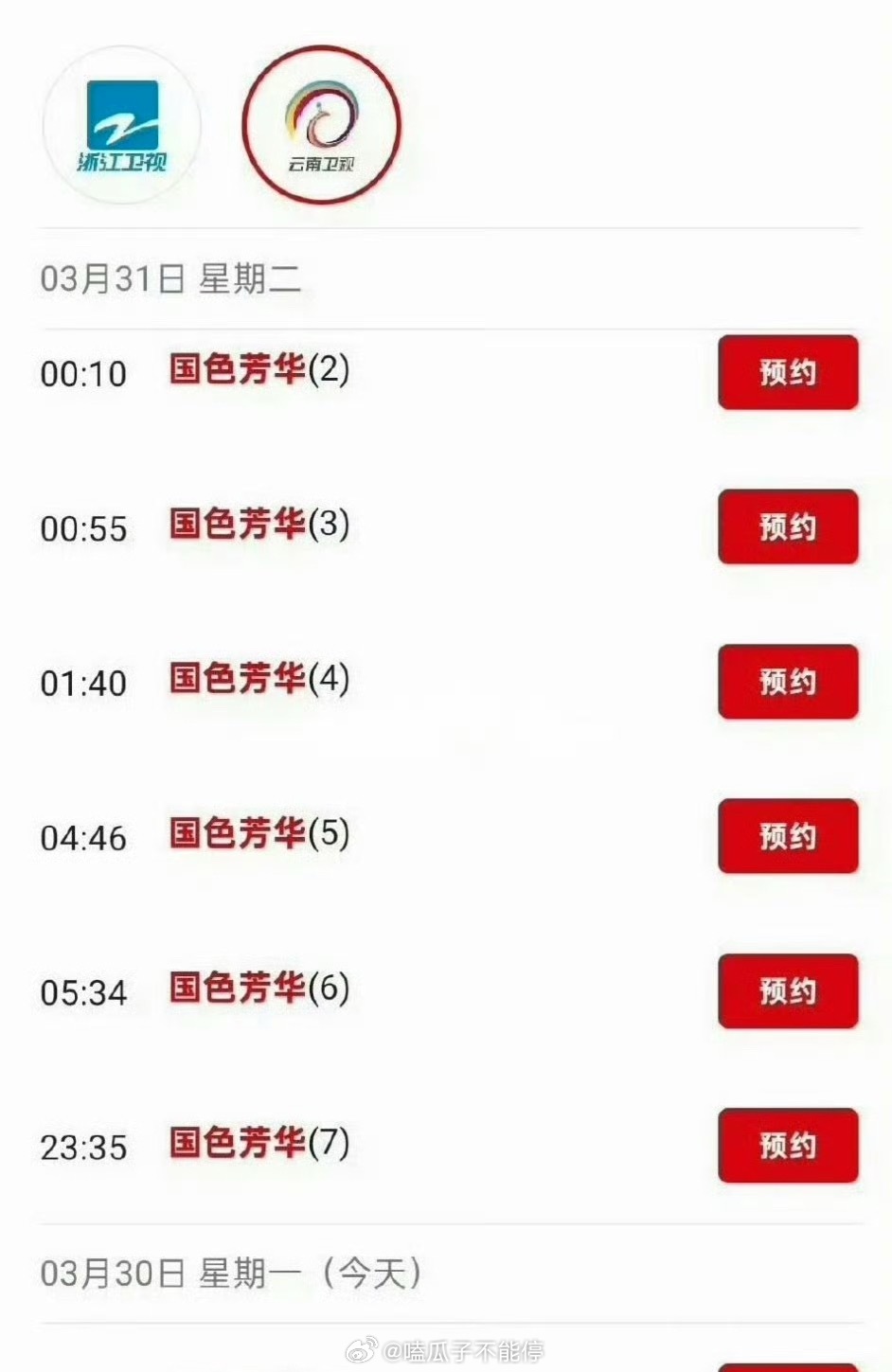The width and height of the screenshot is (892, 1372).
Task: Reserve 国色芳华(3) with its 预约 button
Action: point(788,528)
